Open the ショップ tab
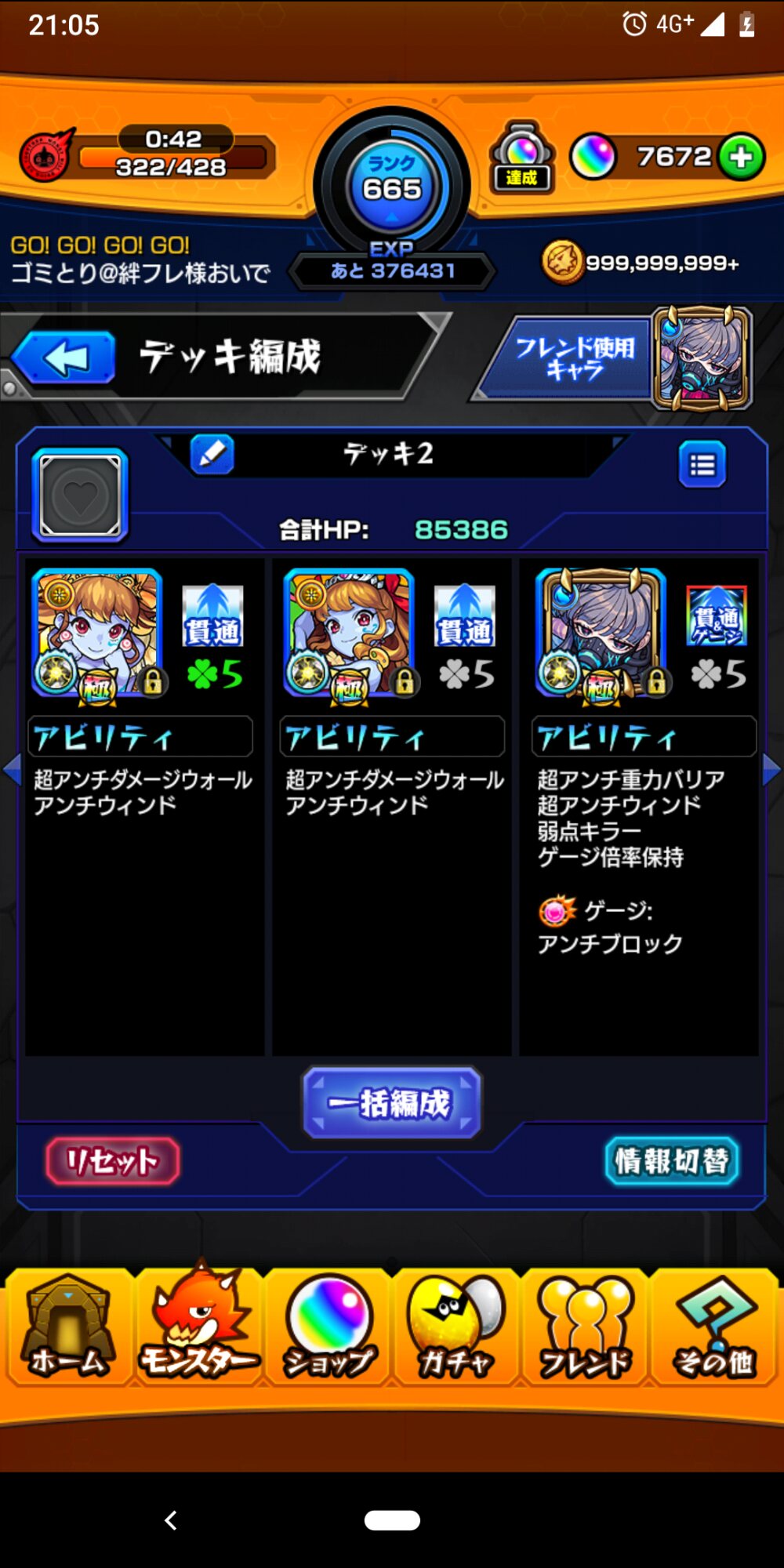This screenshot has height=1568, width=784. click(328, 1327)
